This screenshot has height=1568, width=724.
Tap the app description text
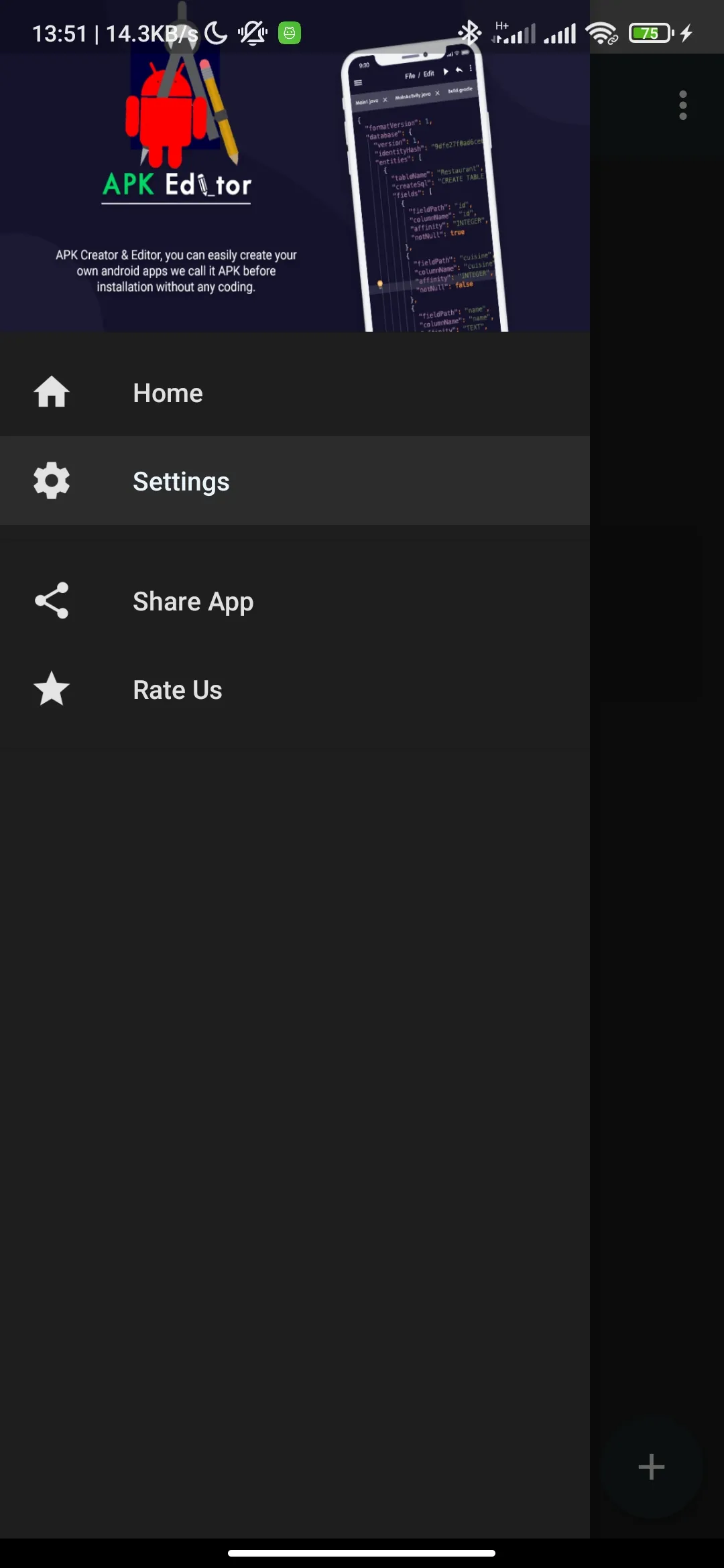[176, 271]
